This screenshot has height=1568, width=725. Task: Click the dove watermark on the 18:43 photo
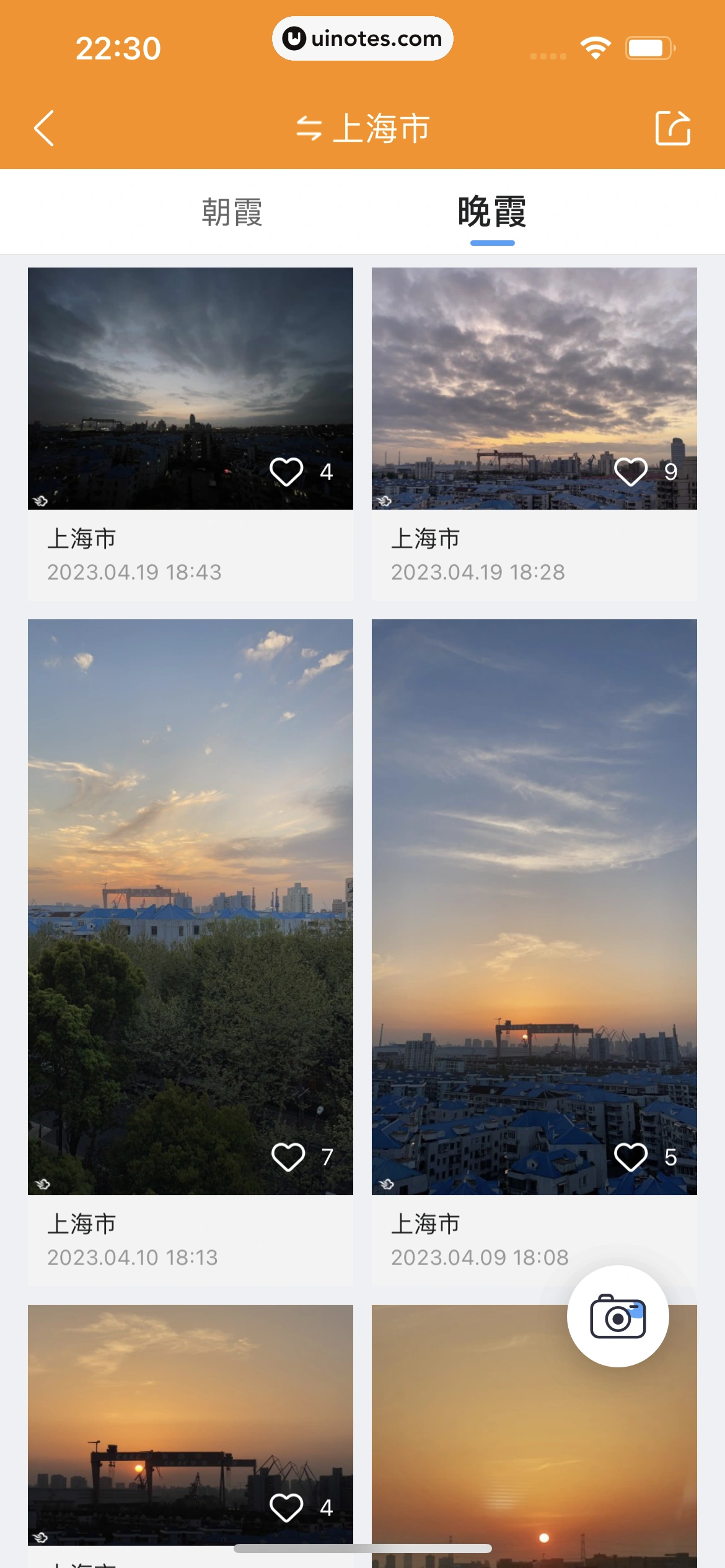tap(41, 501)
